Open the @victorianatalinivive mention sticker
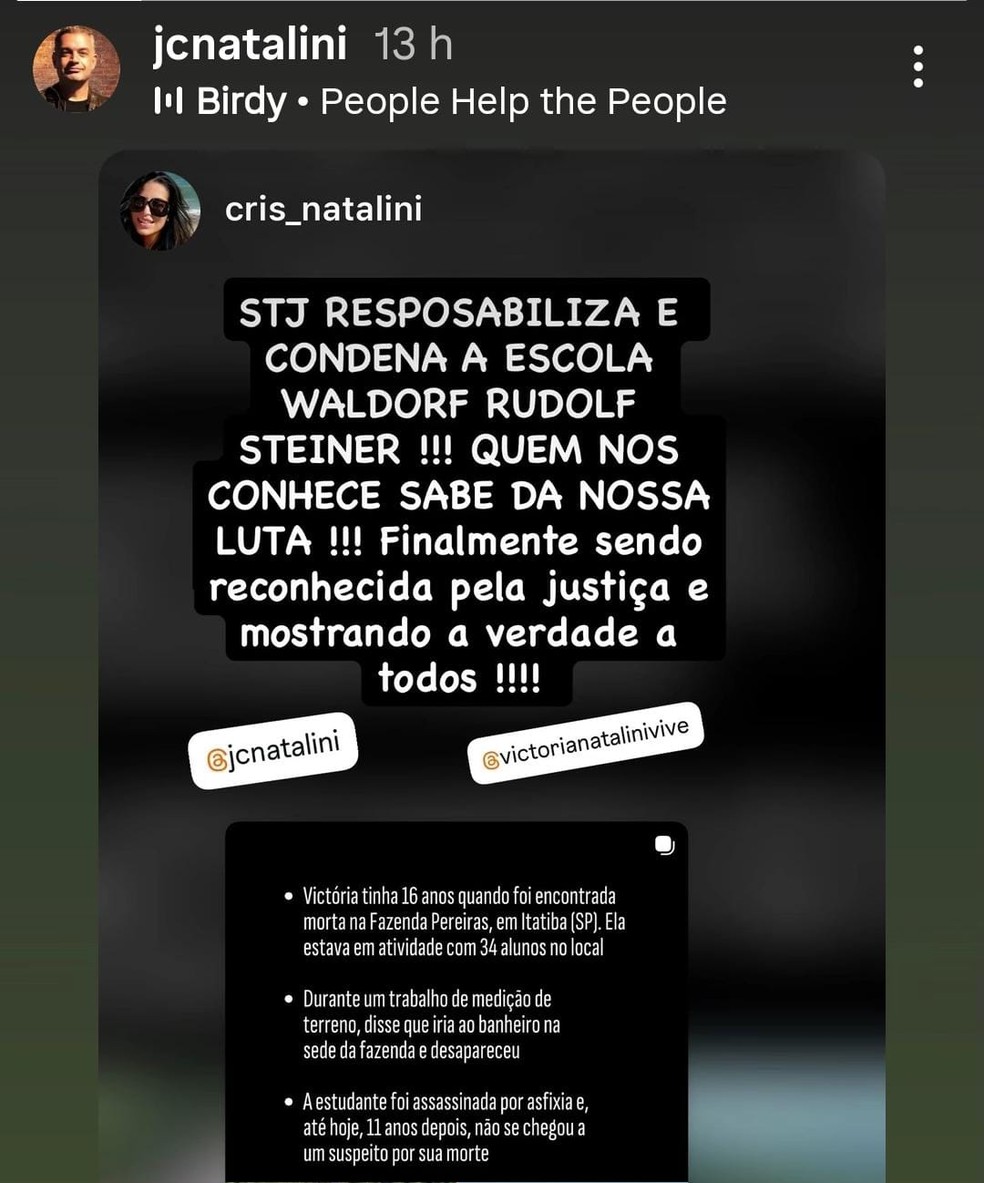 [x=585, y=742]
